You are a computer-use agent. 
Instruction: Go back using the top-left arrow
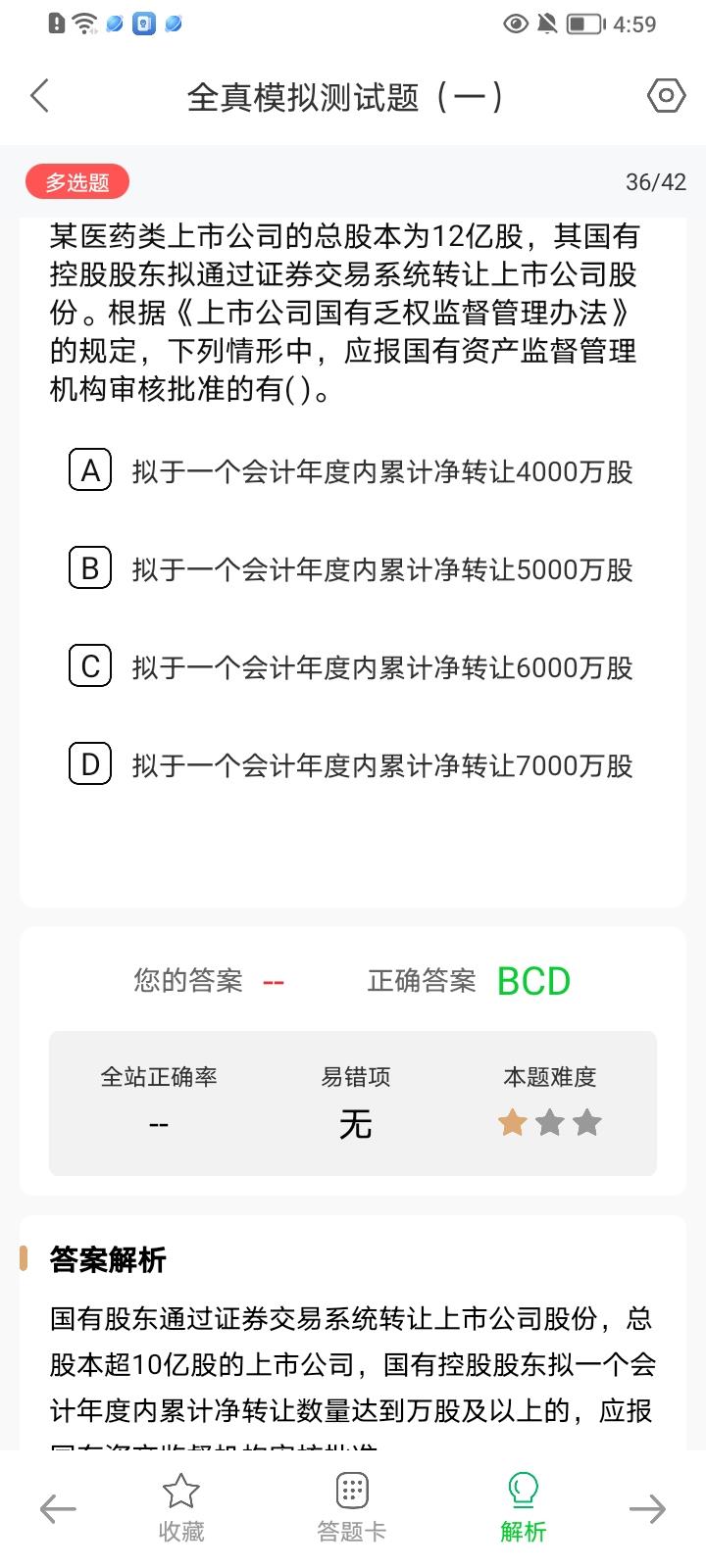pyautogui.click(x=39, y=96)
